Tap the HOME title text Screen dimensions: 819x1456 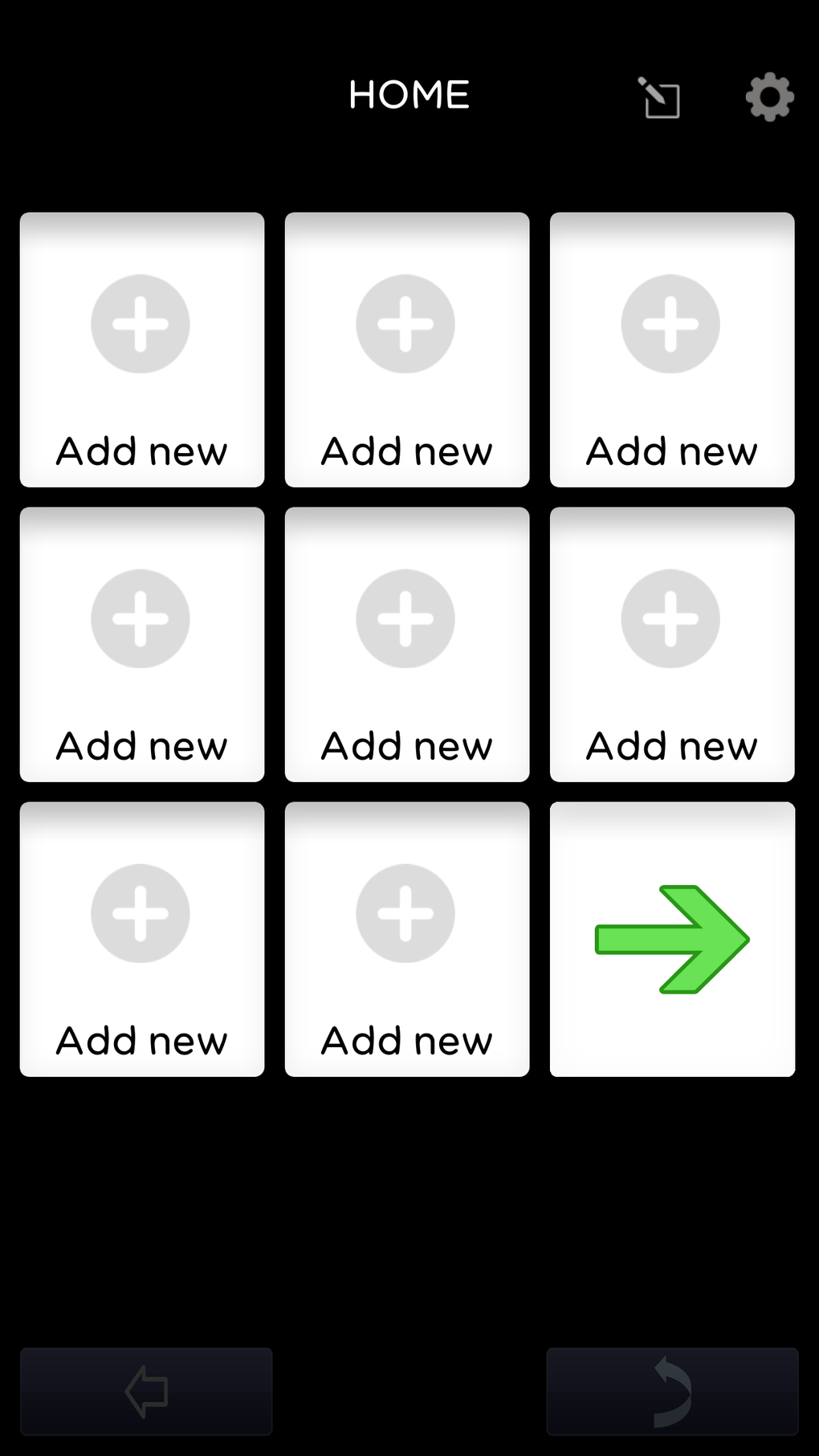click(409, 94)
